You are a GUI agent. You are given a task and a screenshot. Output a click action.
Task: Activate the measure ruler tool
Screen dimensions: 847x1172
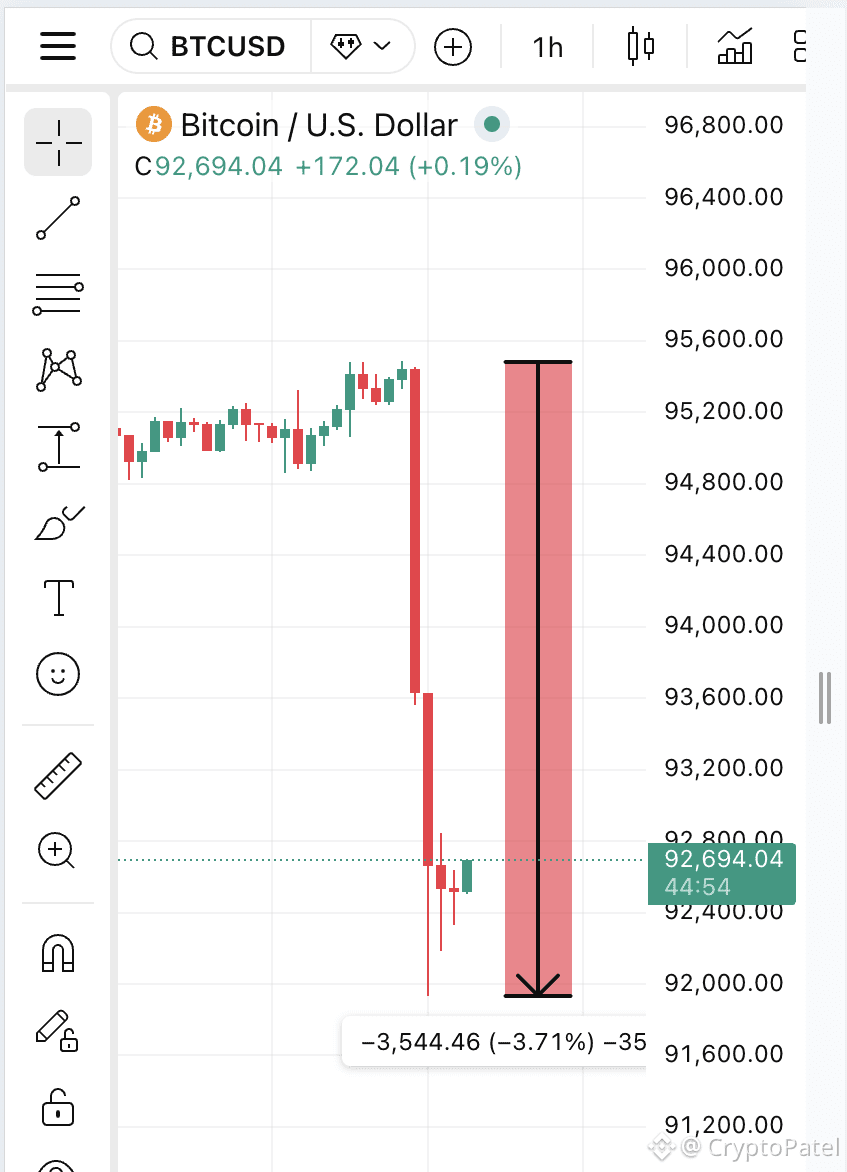pos(57,775)
